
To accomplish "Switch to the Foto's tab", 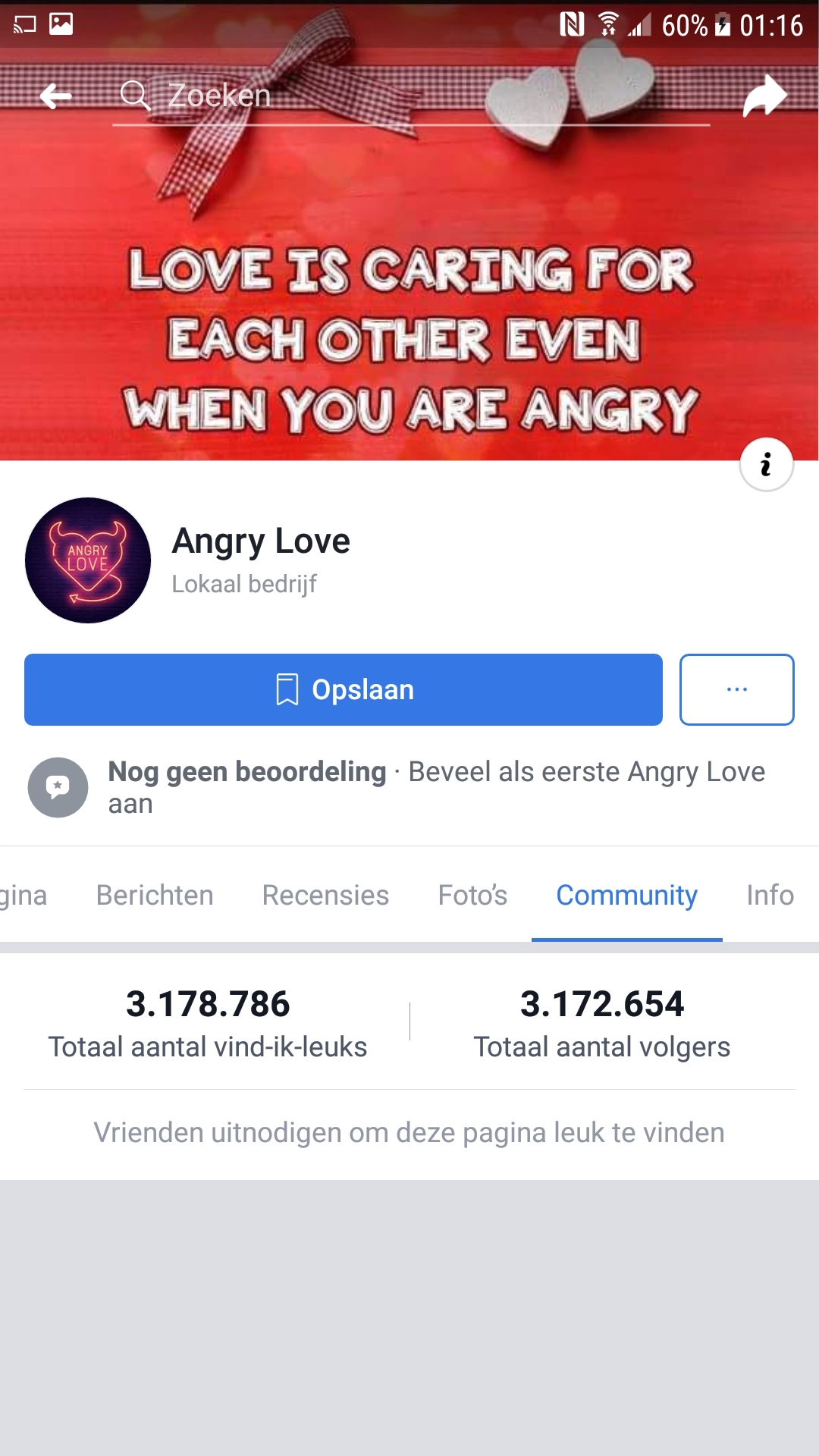I will (x=472, y=896).
